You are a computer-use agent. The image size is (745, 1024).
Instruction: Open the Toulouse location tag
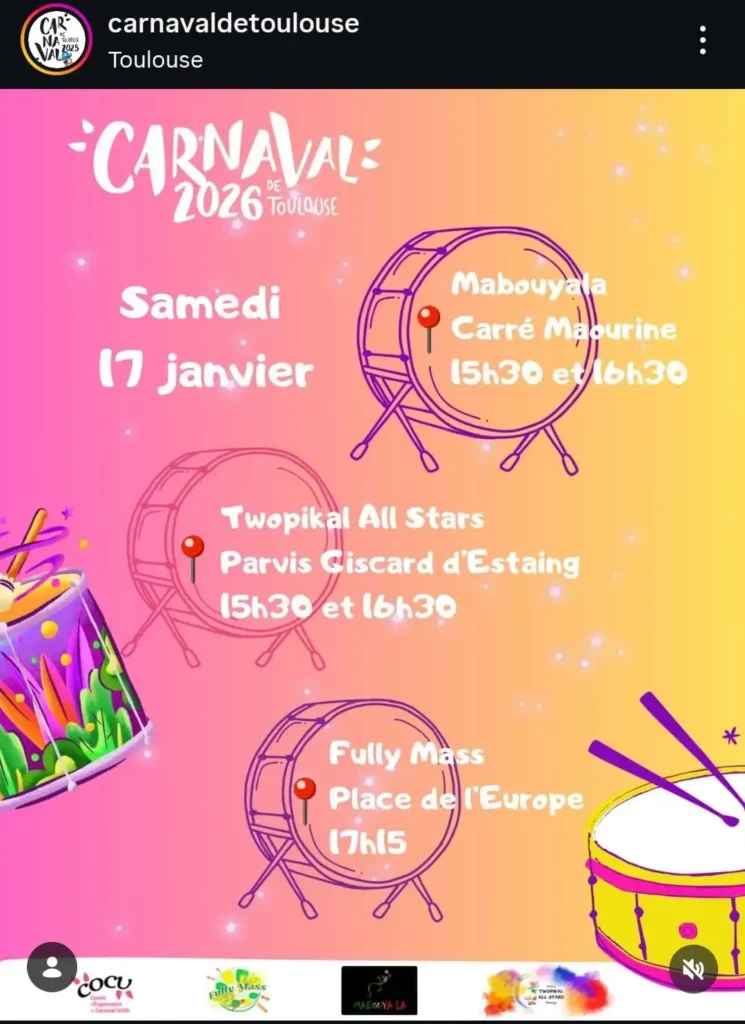pyautogui.click(x=155, y=60)
